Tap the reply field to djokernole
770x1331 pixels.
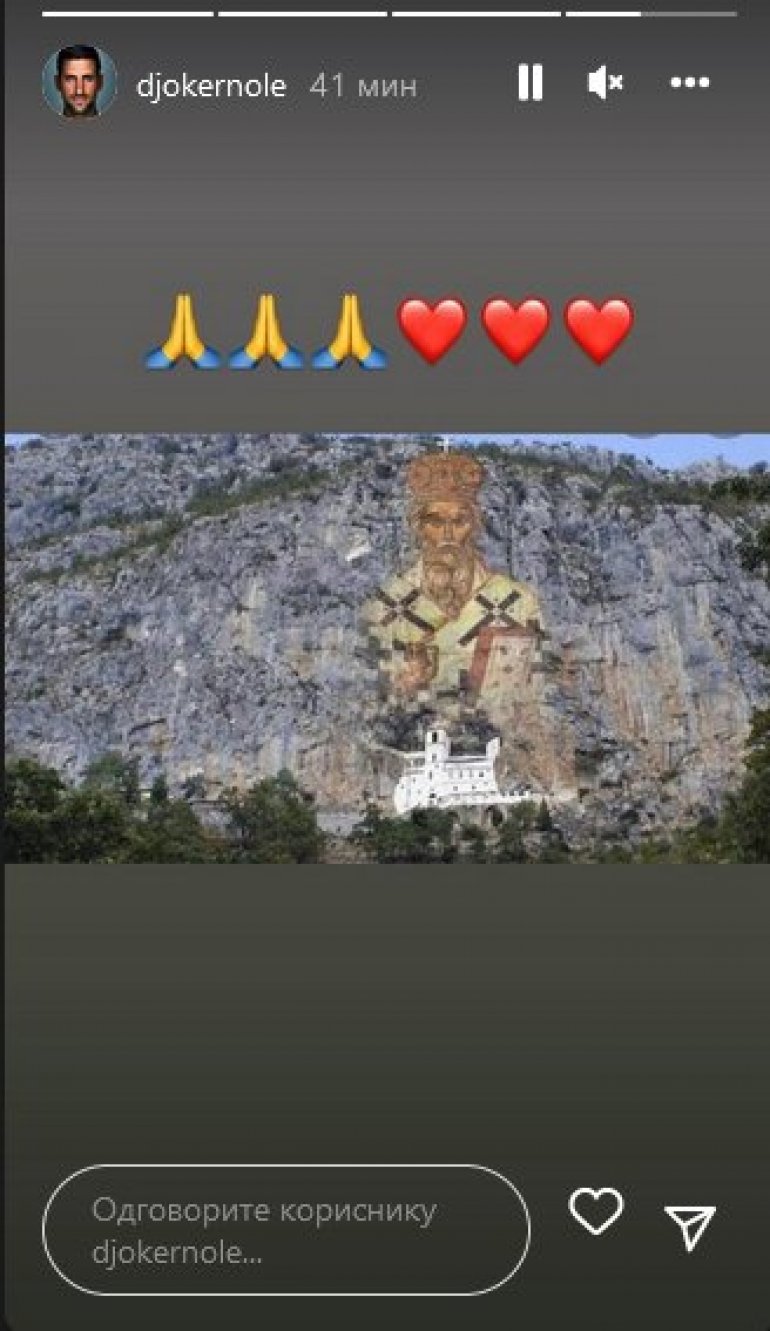point(285,1229)
